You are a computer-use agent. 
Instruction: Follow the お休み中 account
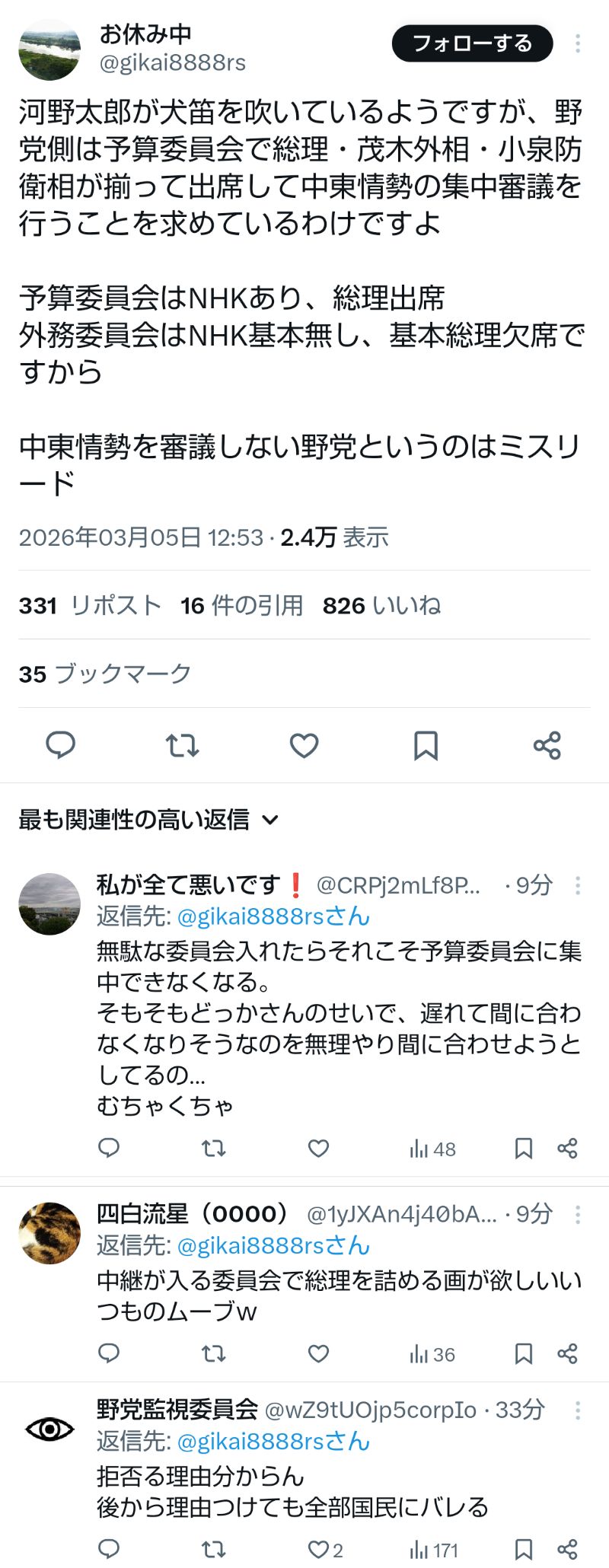click(472, 43)
